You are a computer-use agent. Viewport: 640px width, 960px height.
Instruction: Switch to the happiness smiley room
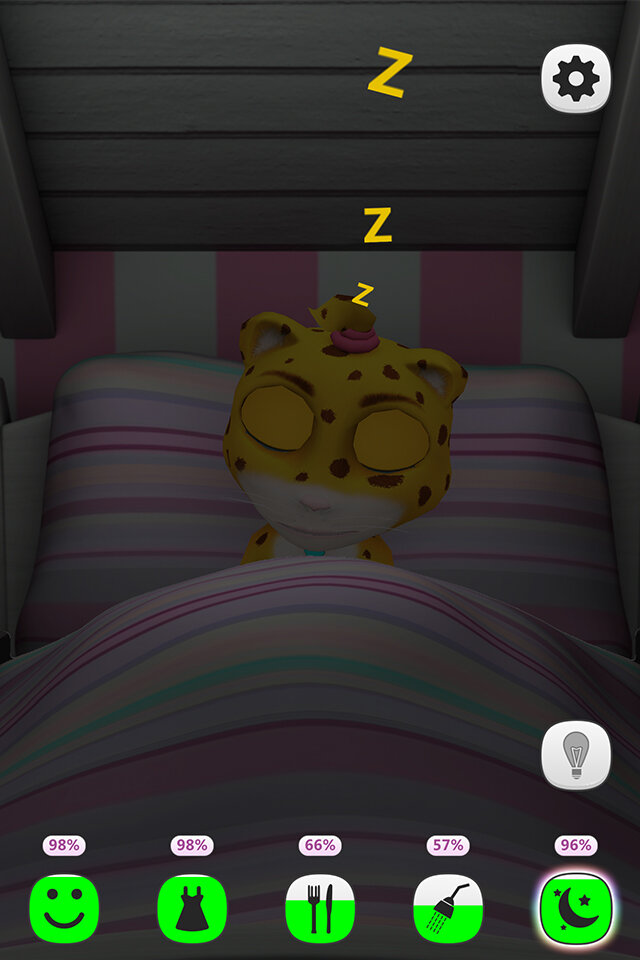(64, 908)
